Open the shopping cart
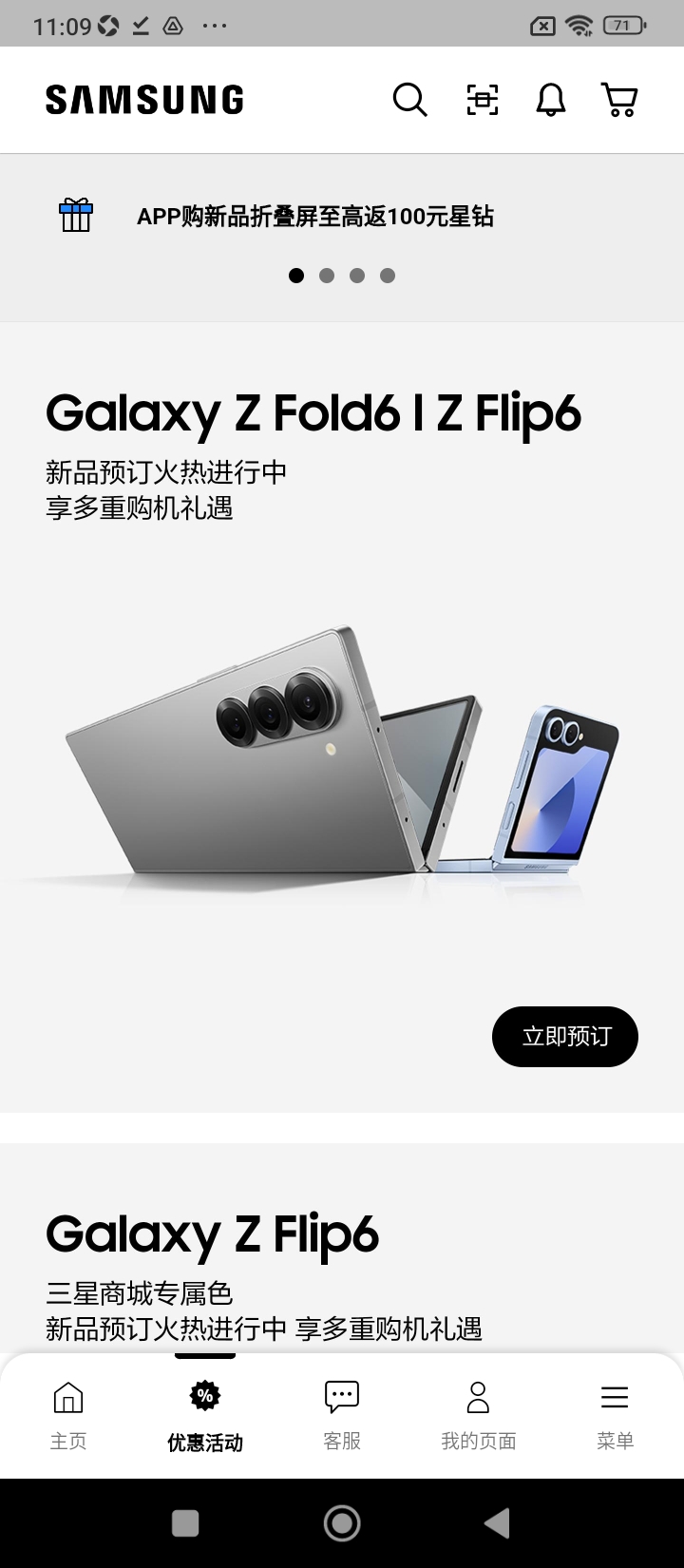Screen dimensions: 684x1568 619,100
